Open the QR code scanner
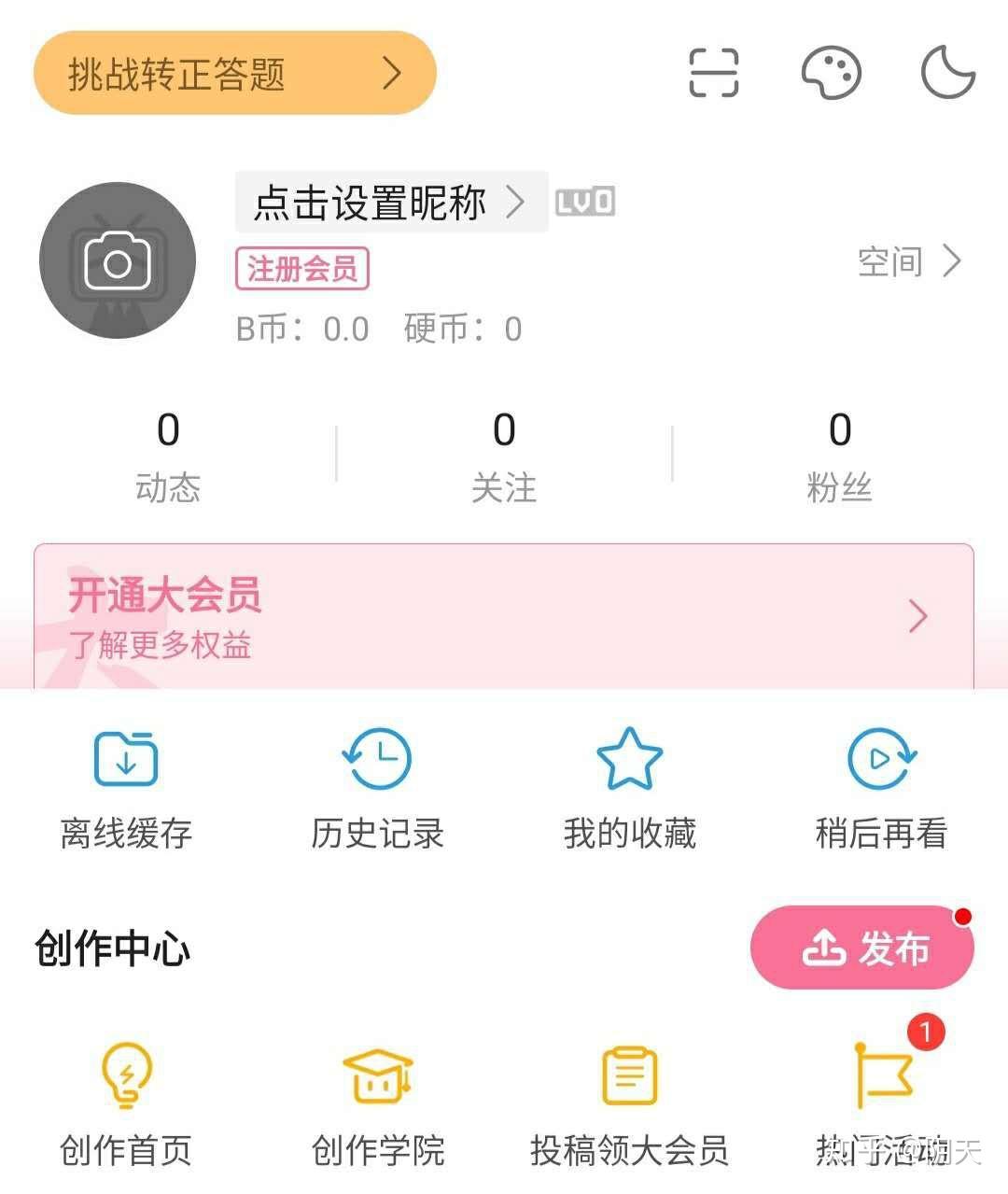 712,73
